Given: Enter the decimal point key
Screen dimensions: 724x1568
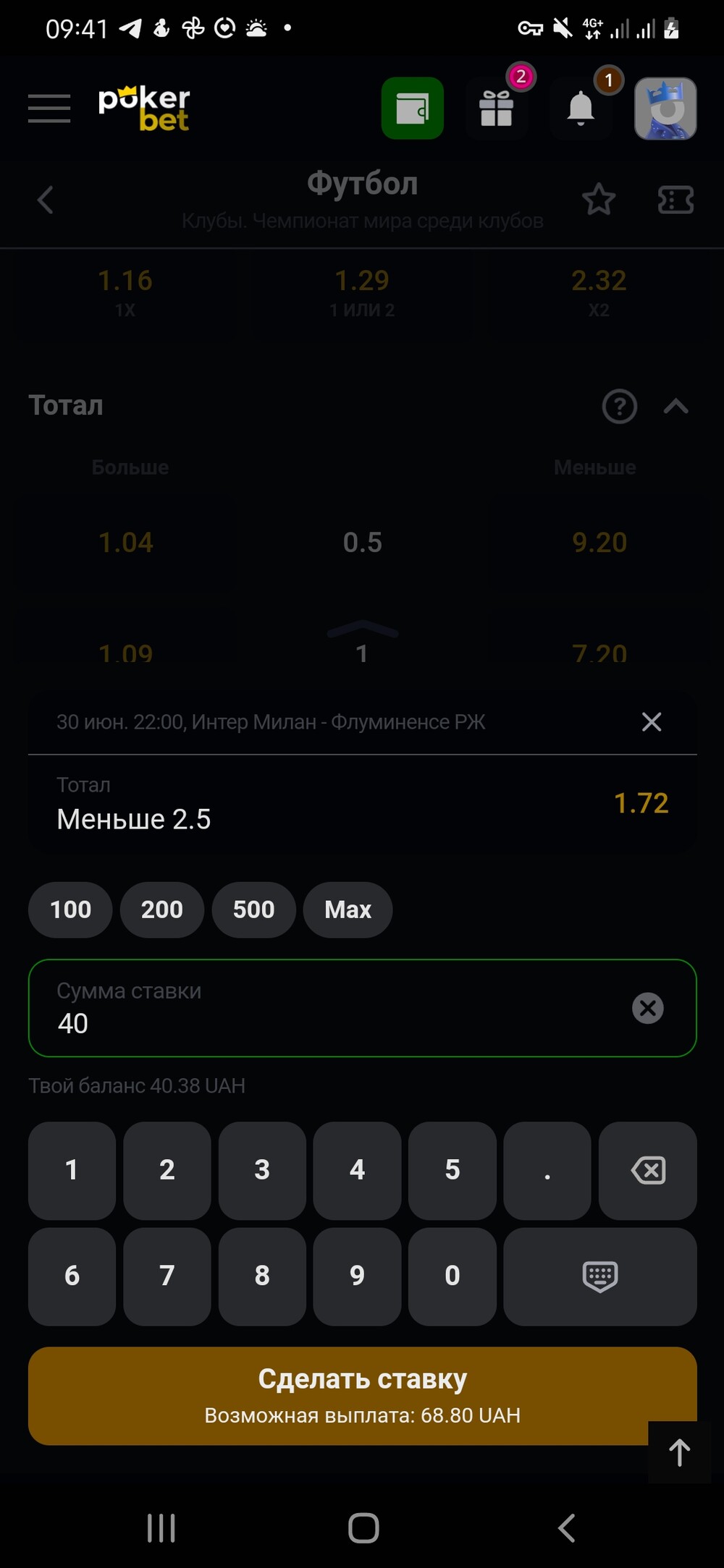Looking at the screenshot, I should point(547,1170).
